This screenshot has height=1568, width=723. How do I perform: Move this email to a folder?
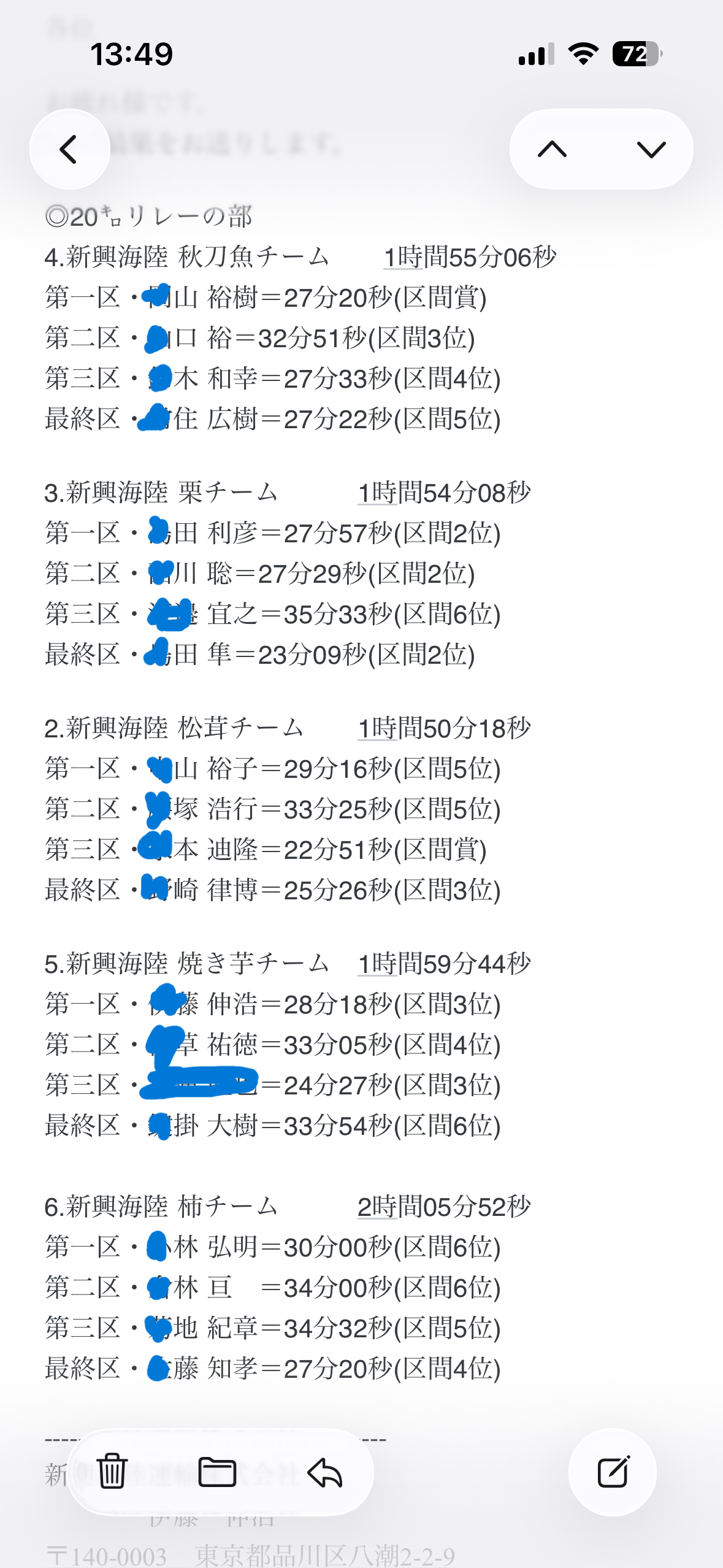pos(218,1472)
